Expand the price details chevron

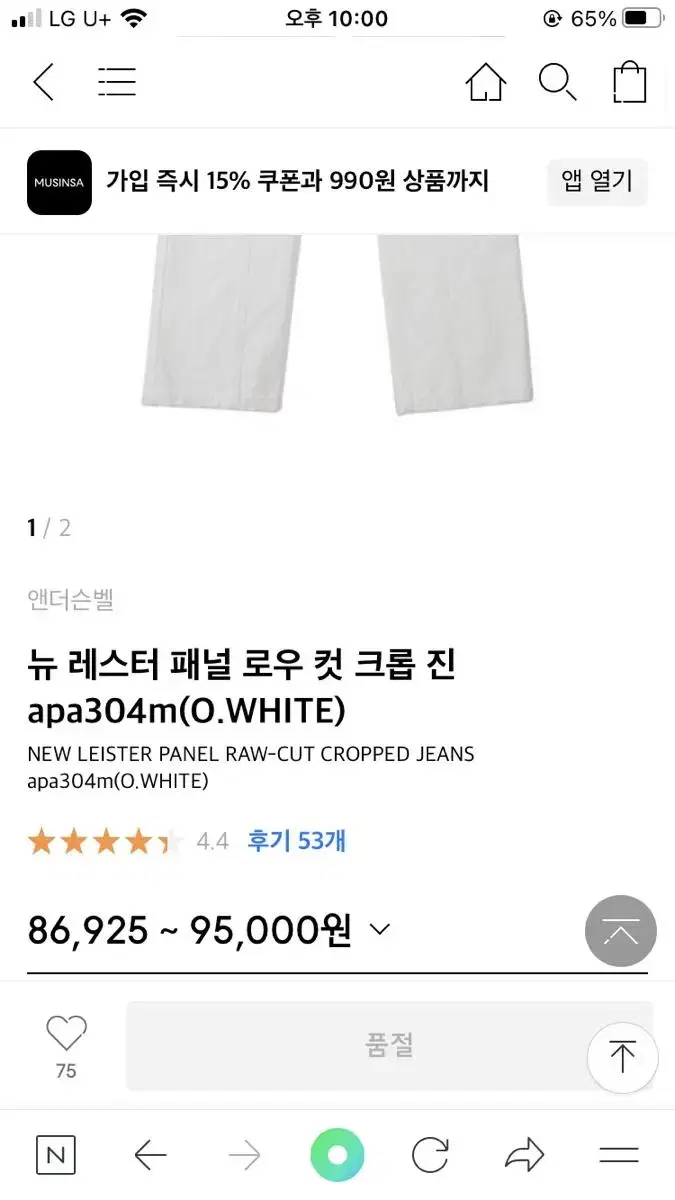tap(379, 930)
